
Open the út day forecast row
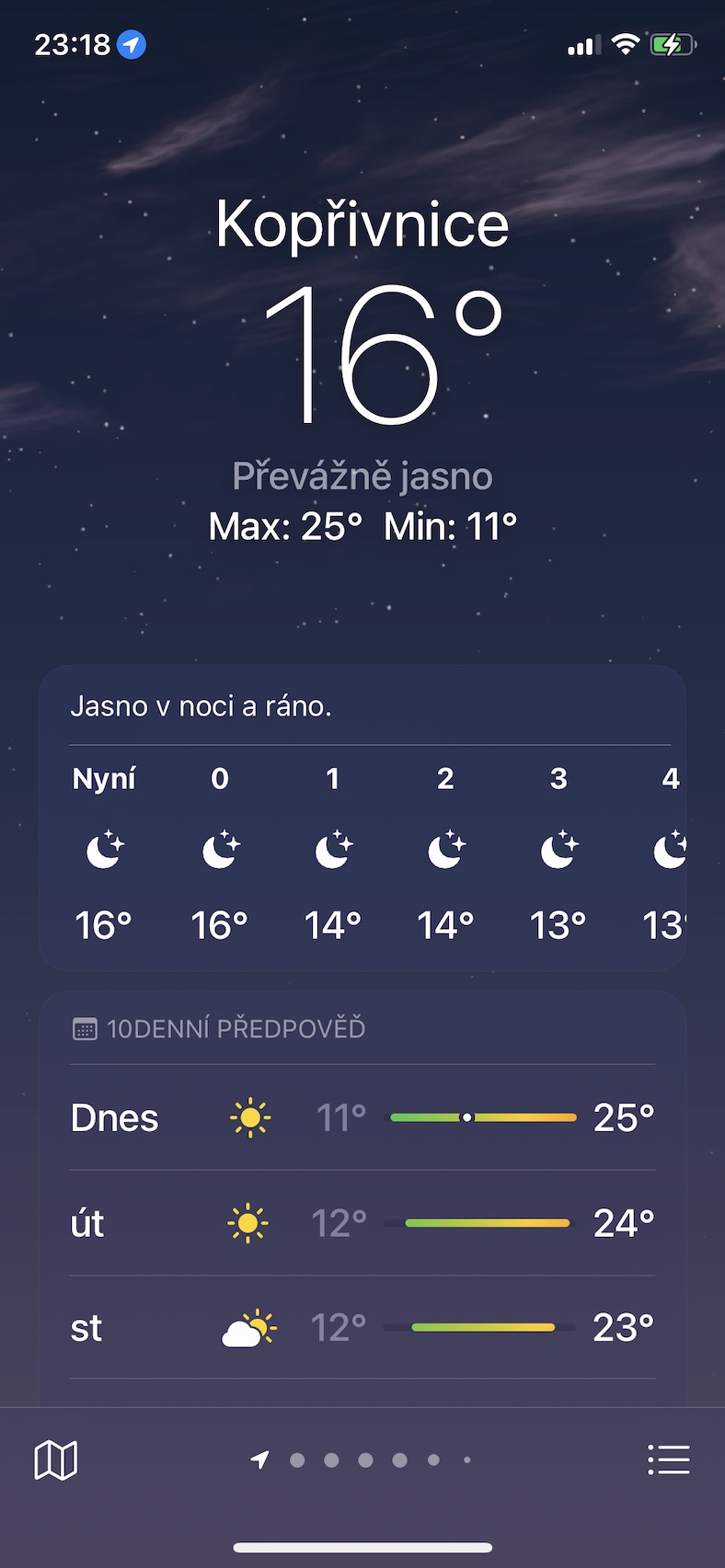click(362, 1223)
